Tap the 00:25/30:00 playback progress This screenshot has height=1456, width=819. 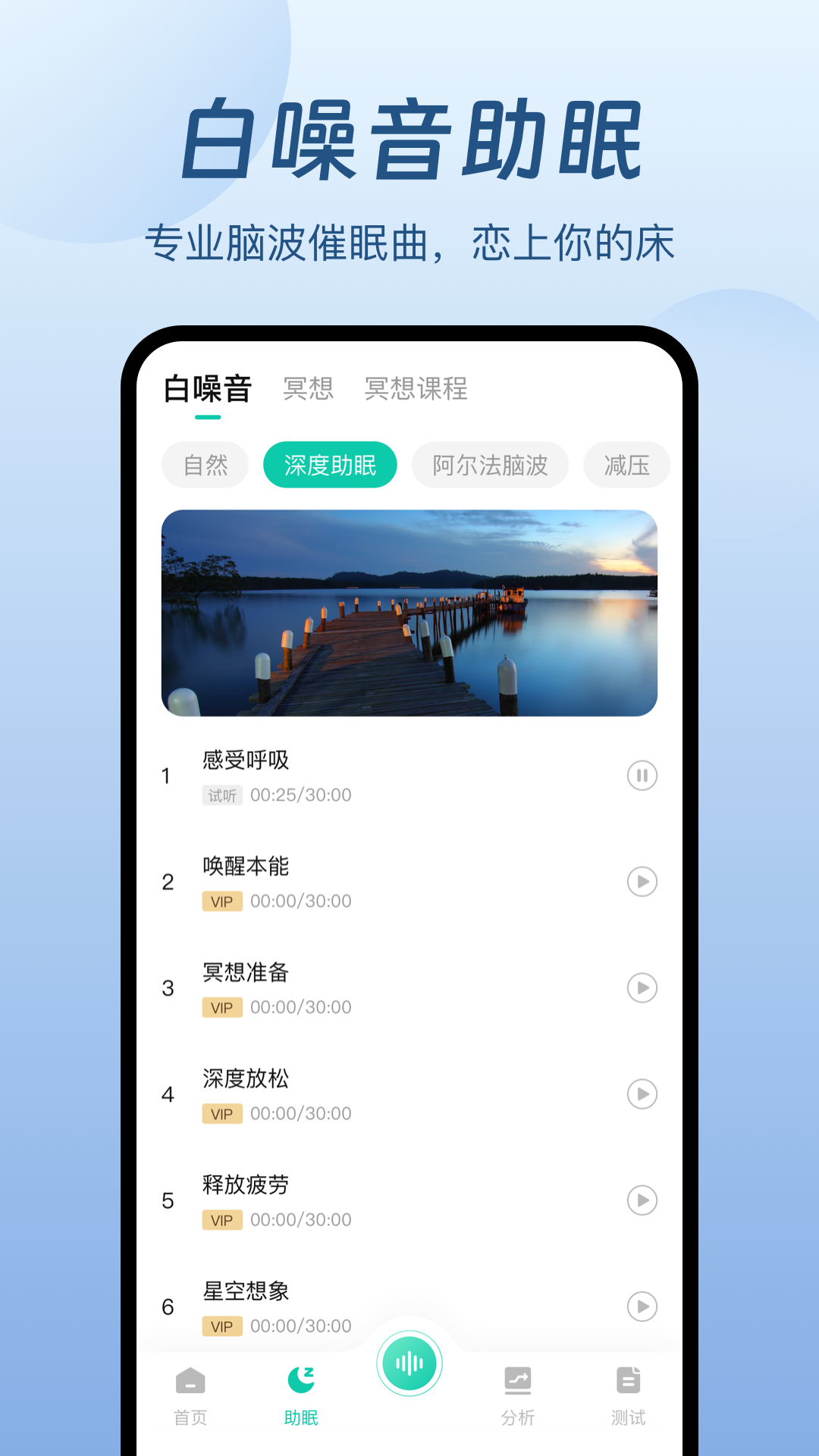(x=303, y=795)
